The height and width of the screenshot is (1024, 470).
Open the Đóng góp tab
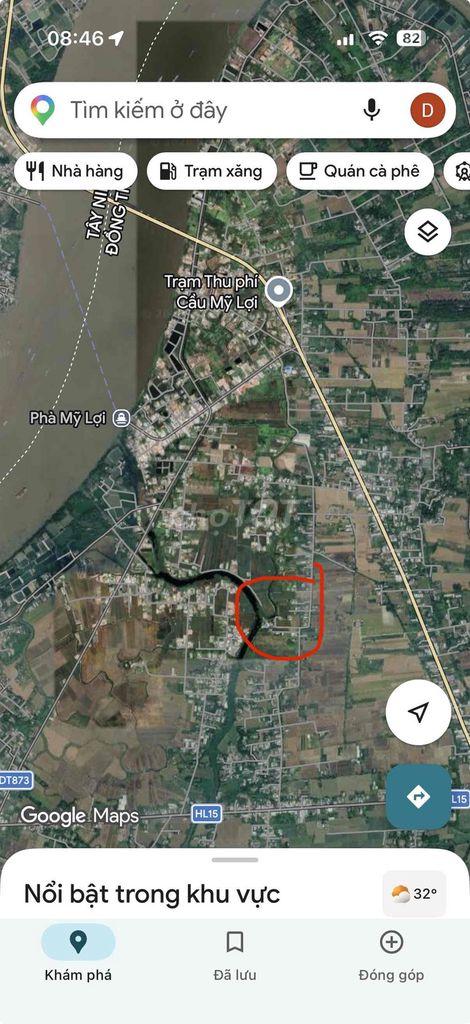pos(392,956)
